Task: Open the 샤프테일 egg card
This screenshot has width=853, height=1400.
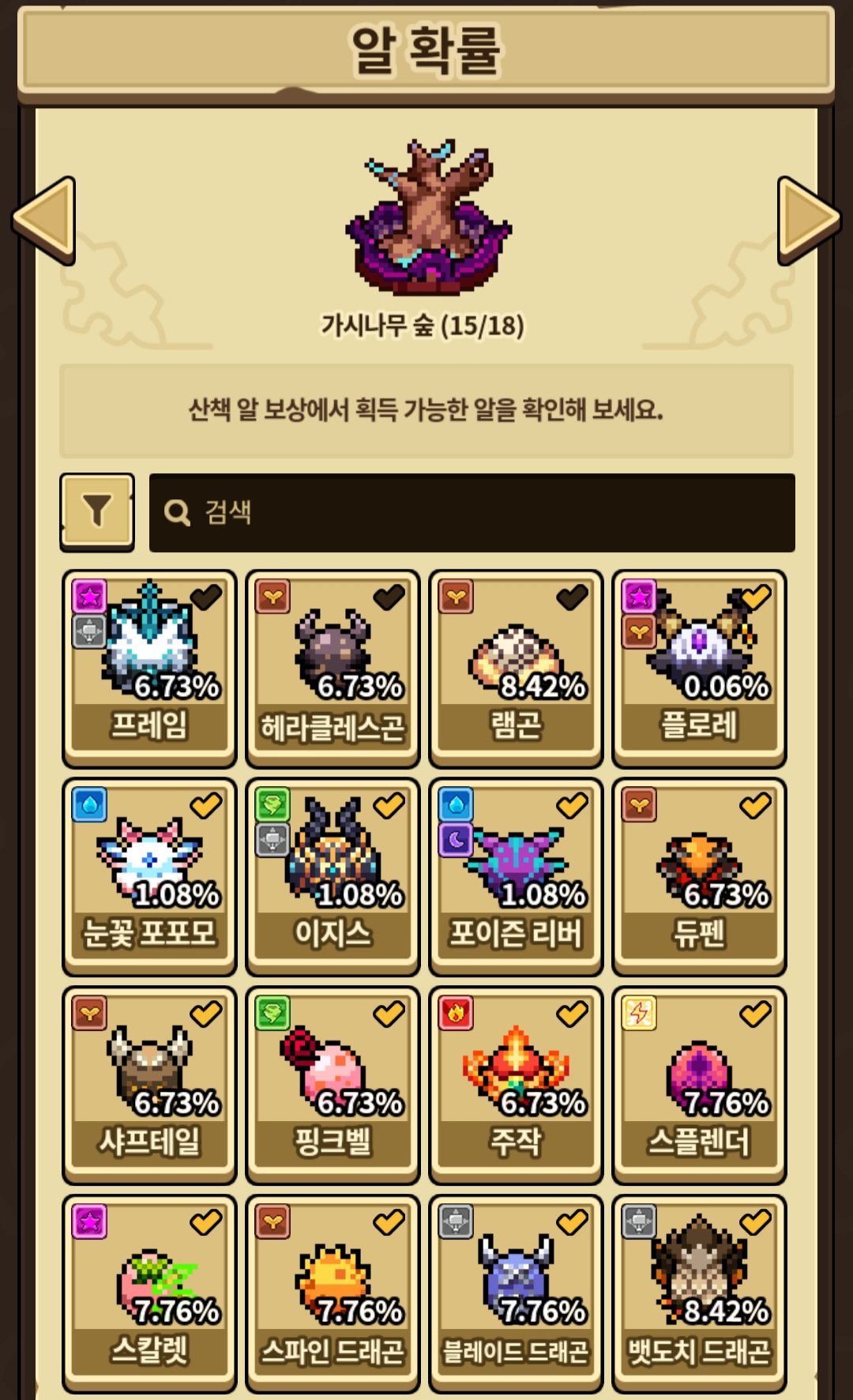Action: tap(149, 1086)
